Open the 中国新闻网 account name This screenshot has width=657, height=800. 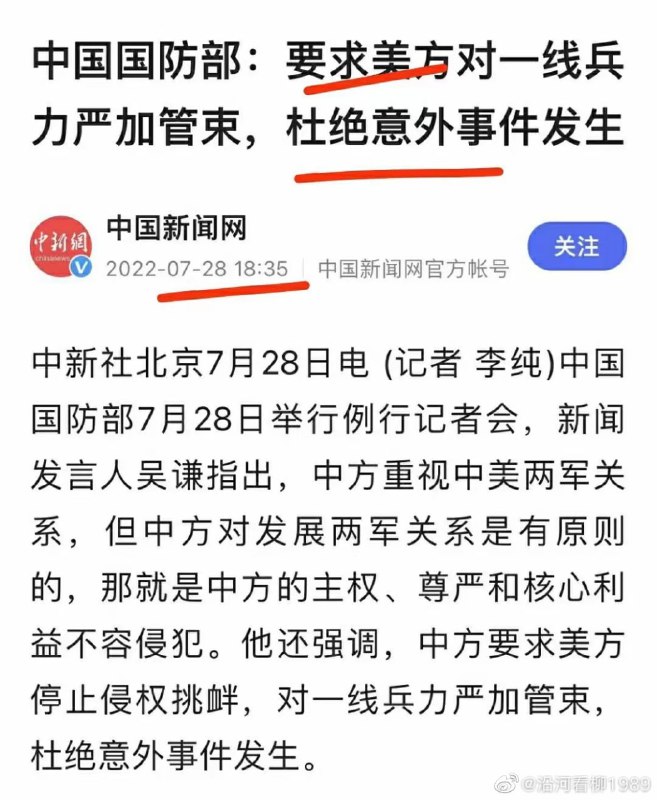(x=175, y=229)
